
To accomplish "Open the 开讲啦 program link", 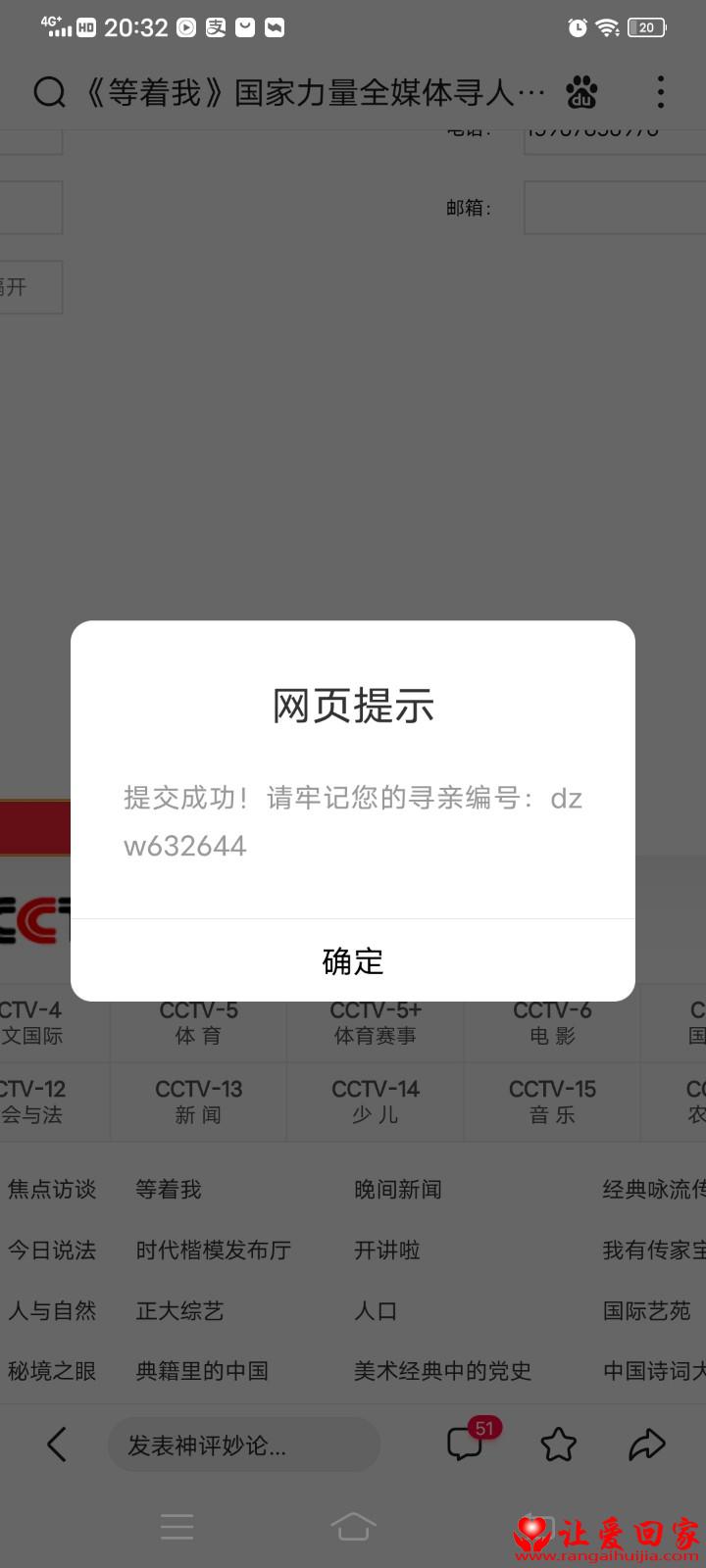I will click(x=387, y=1250).
